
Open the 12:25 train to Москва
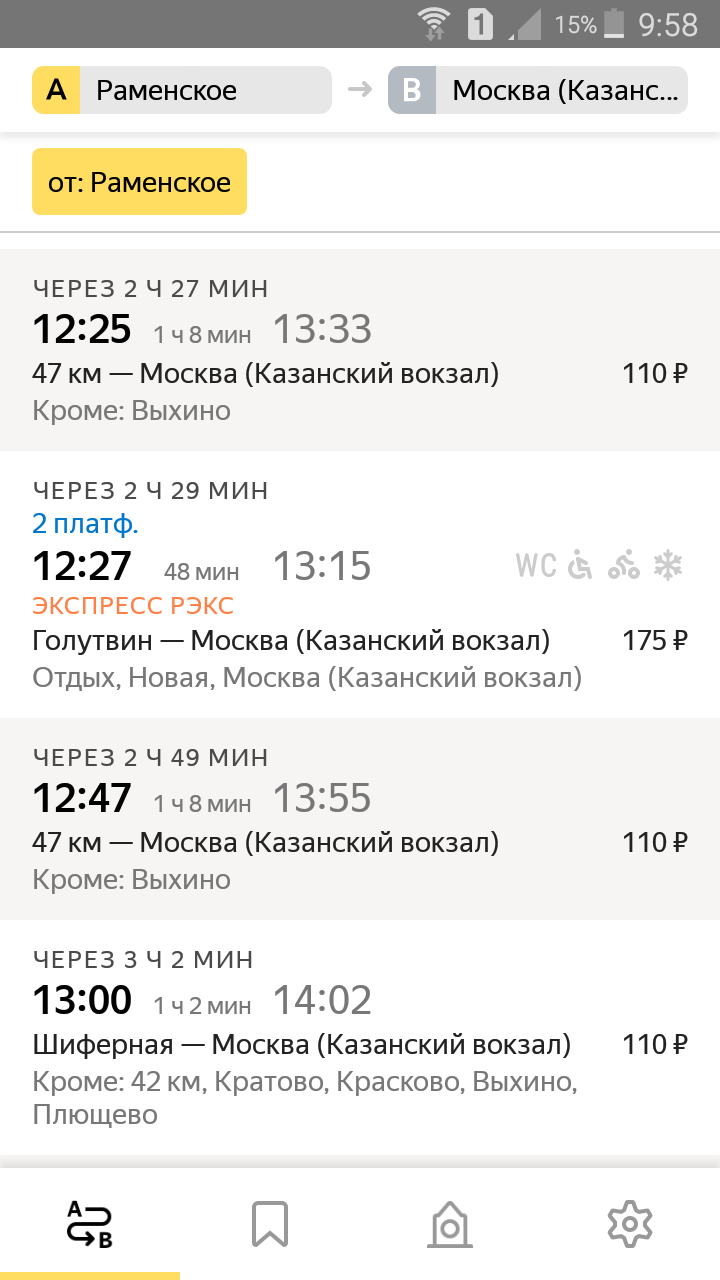(x=360, y=350)
